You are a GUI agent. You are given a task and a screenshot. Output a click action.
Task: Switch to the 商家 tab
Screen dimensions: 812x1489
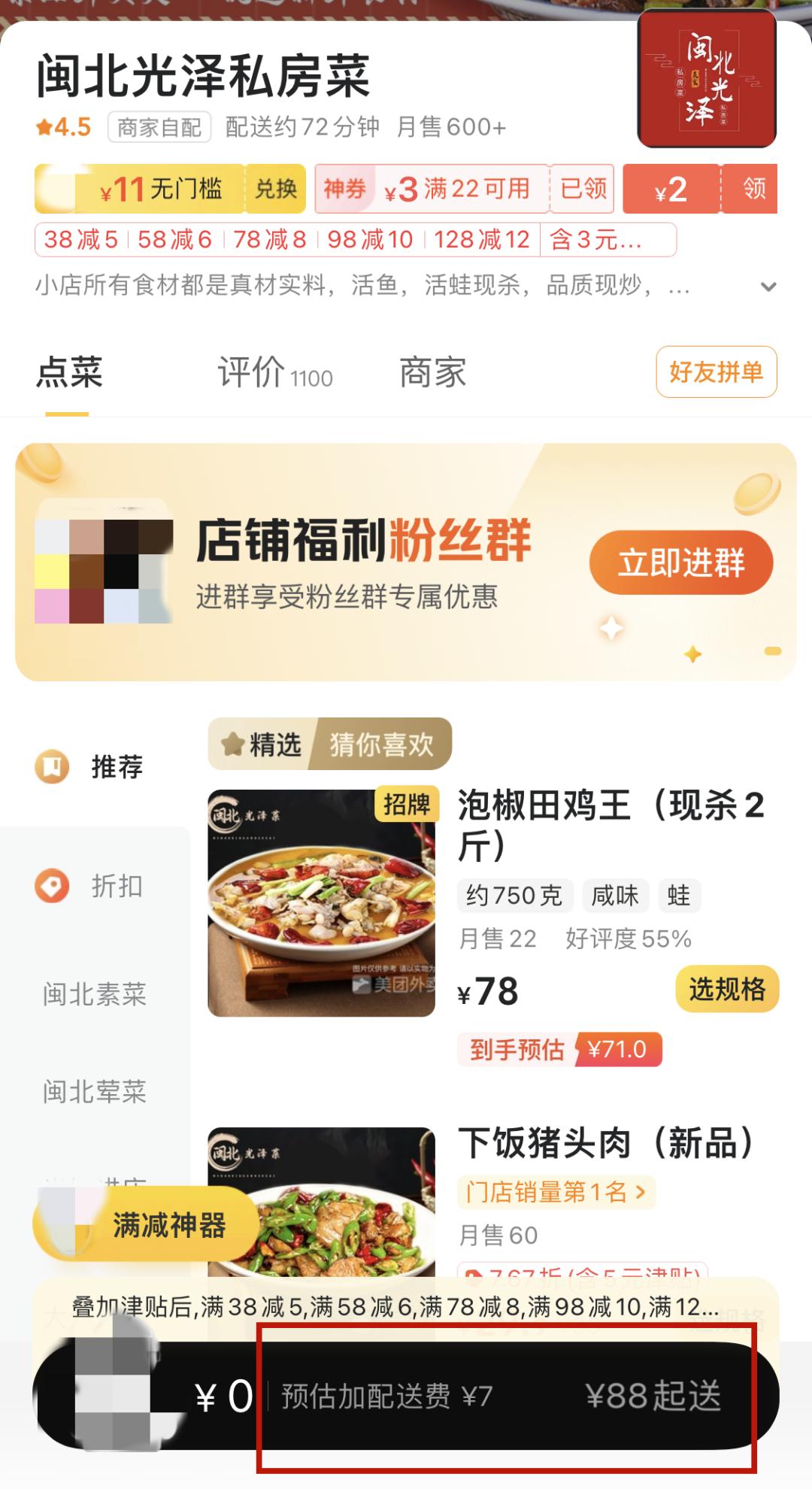pos(432,373)
